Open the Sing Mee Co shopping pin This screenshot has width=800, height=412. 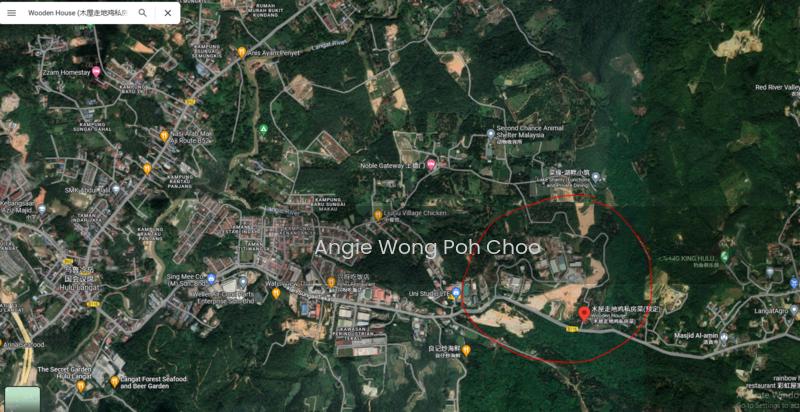(x=212, y=279)
